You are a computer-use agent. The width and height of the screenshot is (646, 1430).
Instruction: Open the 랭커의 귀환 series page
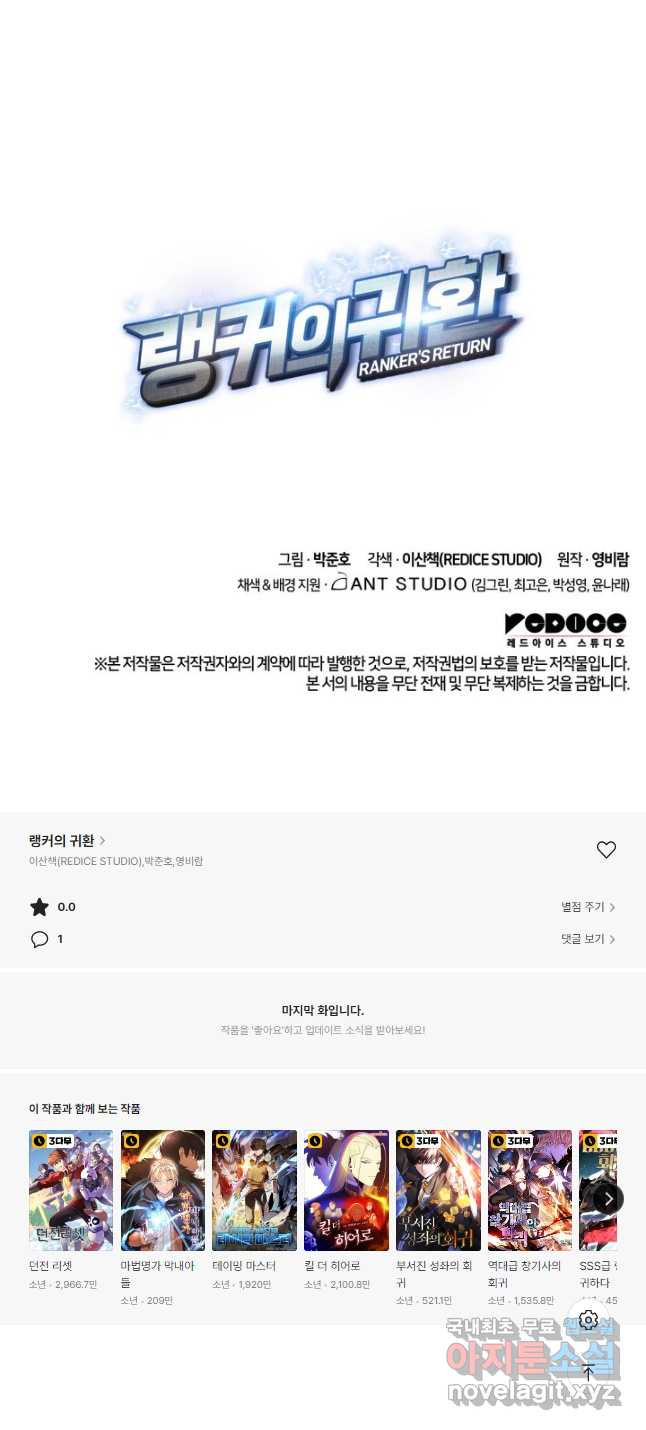coord(66,841)
